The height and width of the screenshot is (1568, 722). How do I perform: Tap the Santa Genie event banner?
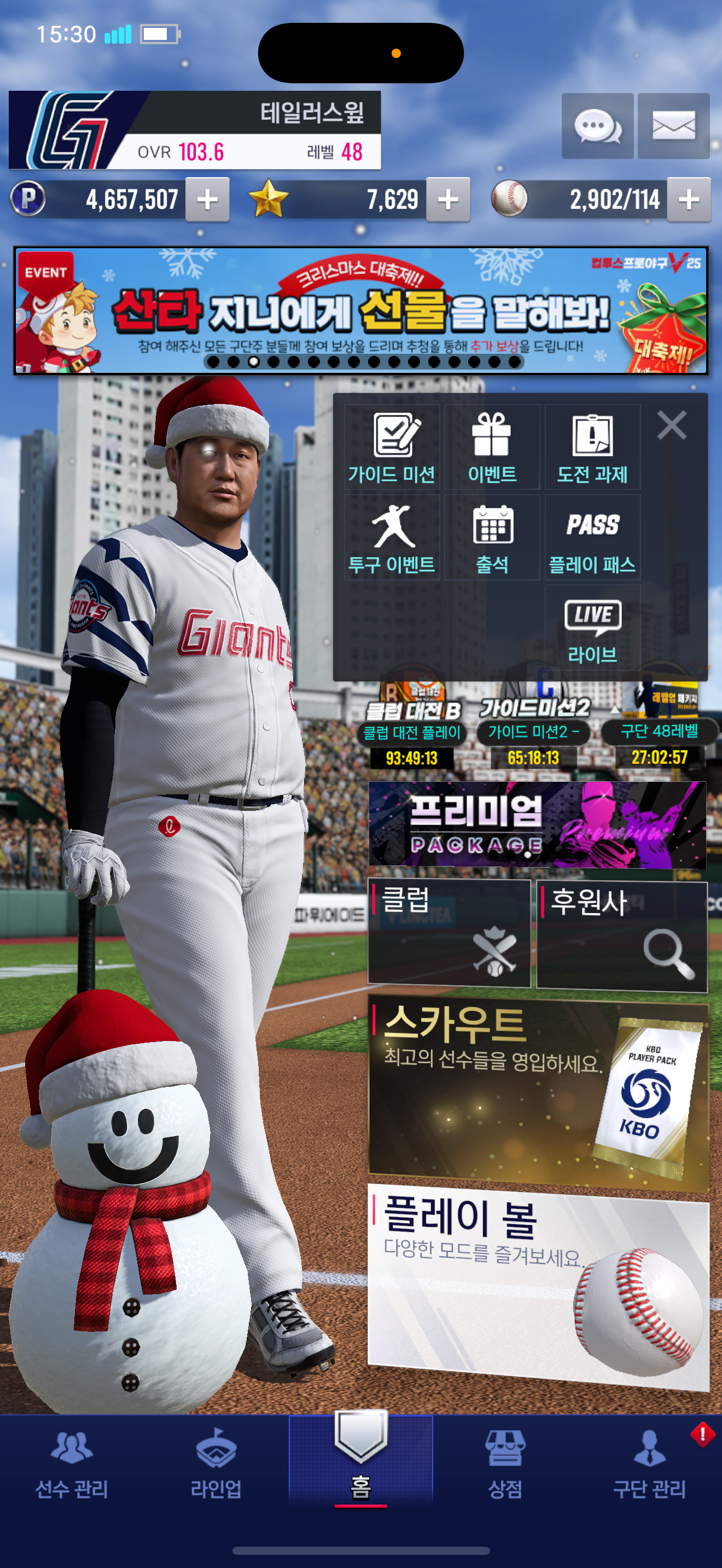click(x=360, y=311)
